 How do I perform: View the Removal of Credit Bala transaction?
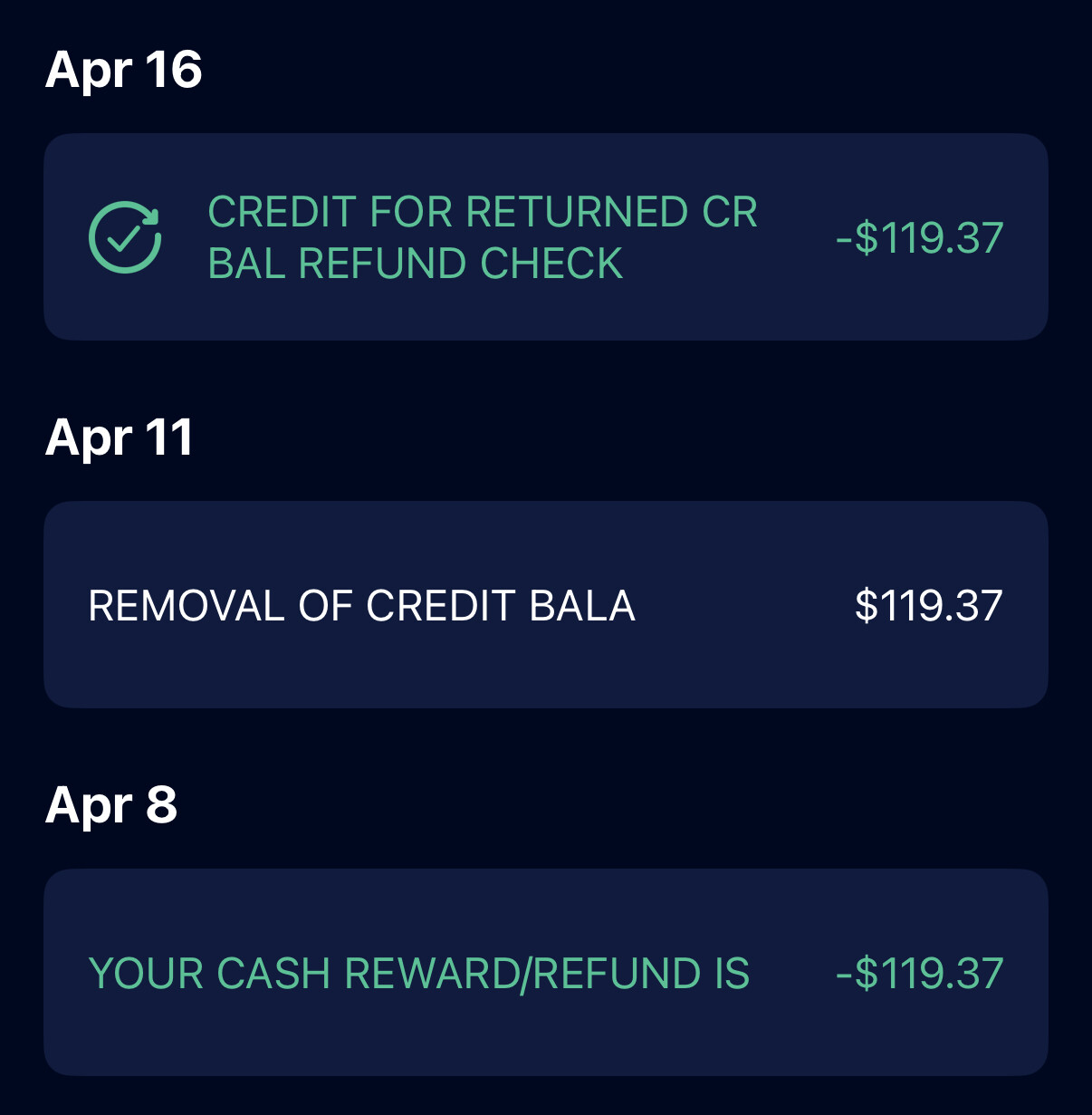tap(545, 605)
